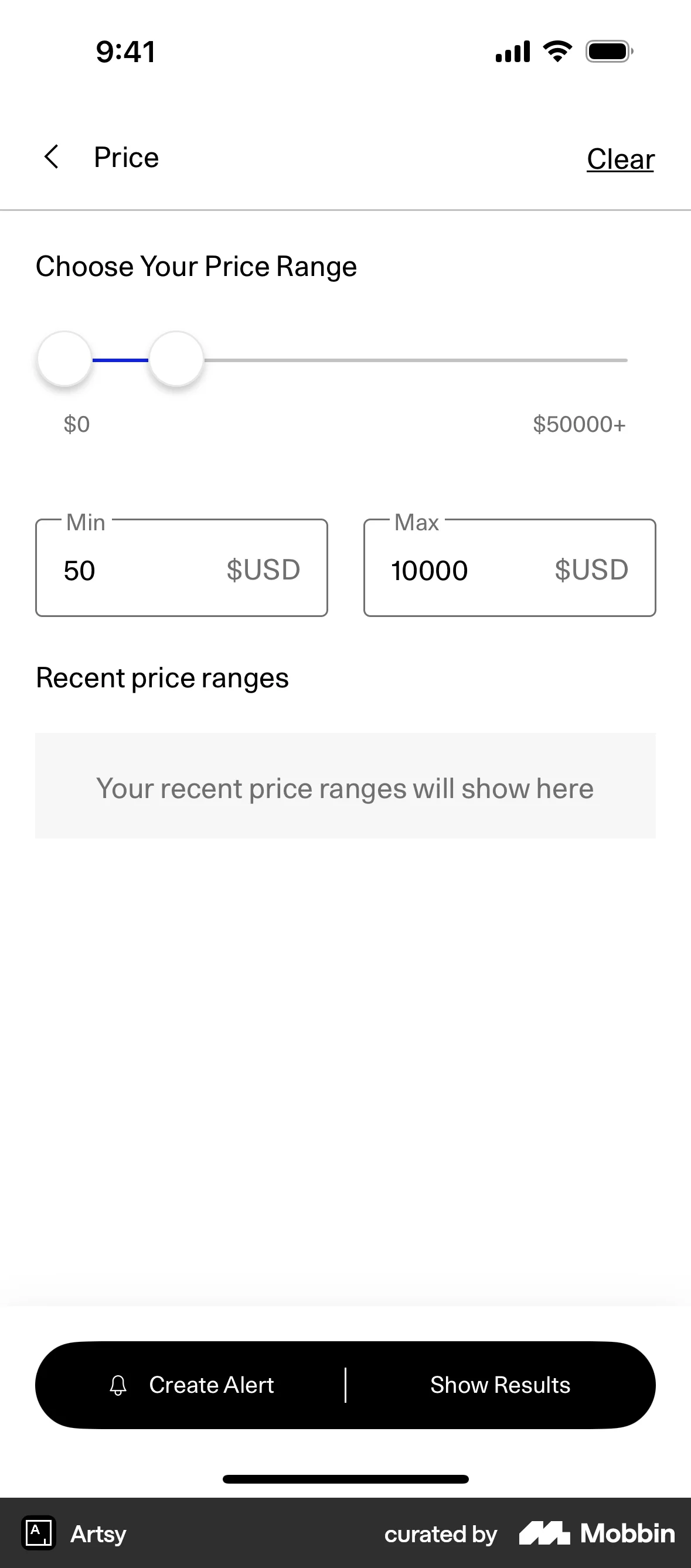Tap the back chevron icon
The height and width of the screenshot is (1568, 691).
point(52,157)
